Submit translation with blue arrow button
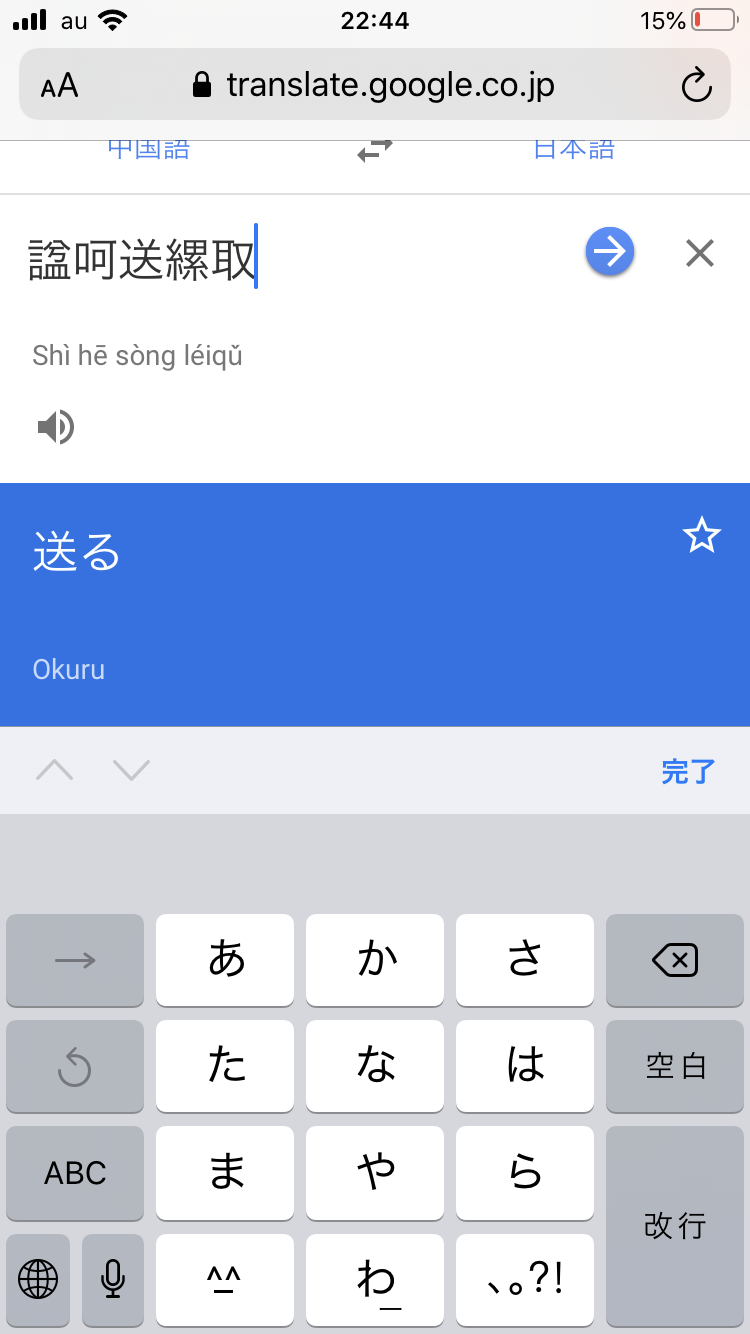 [609, 252]
